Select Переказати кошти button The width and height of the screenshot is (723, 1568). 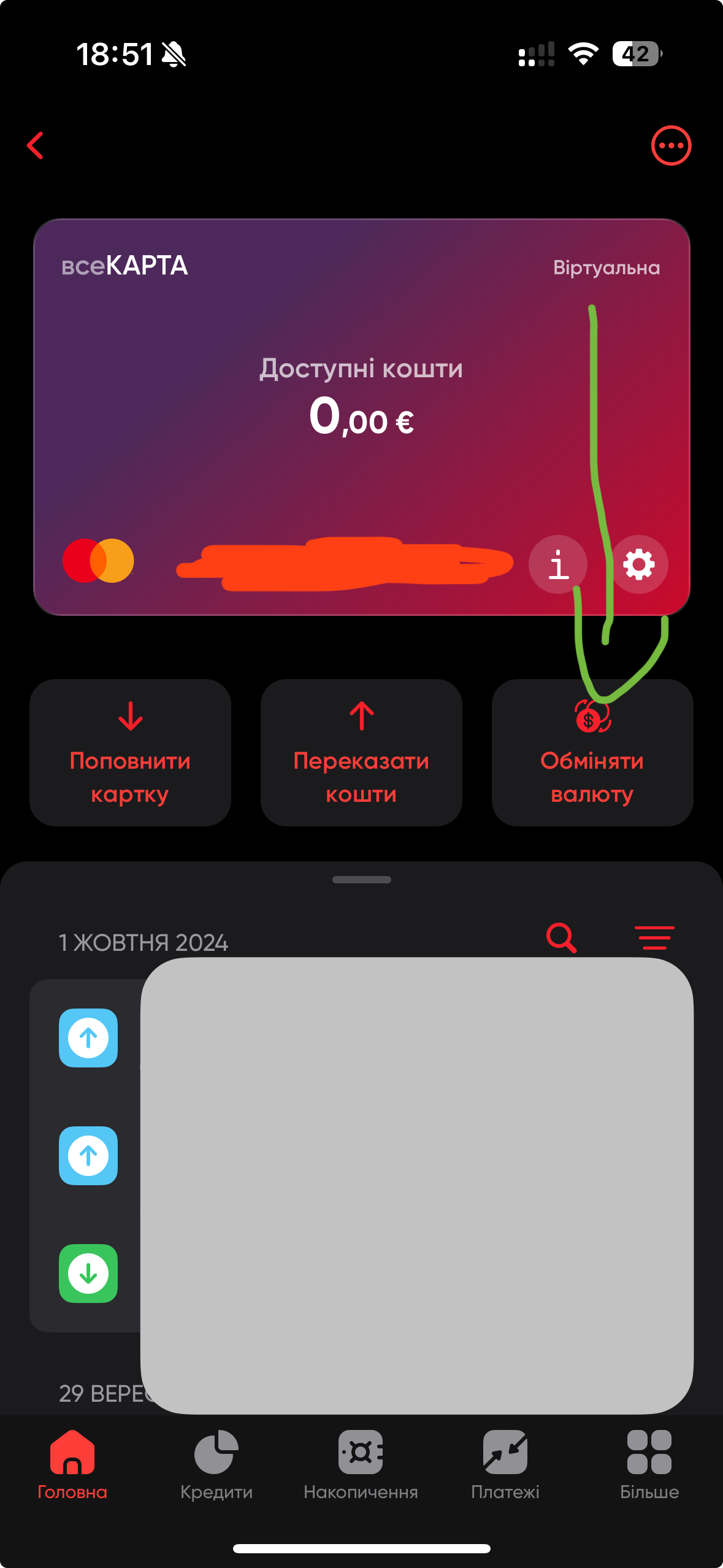pos(361,753)
